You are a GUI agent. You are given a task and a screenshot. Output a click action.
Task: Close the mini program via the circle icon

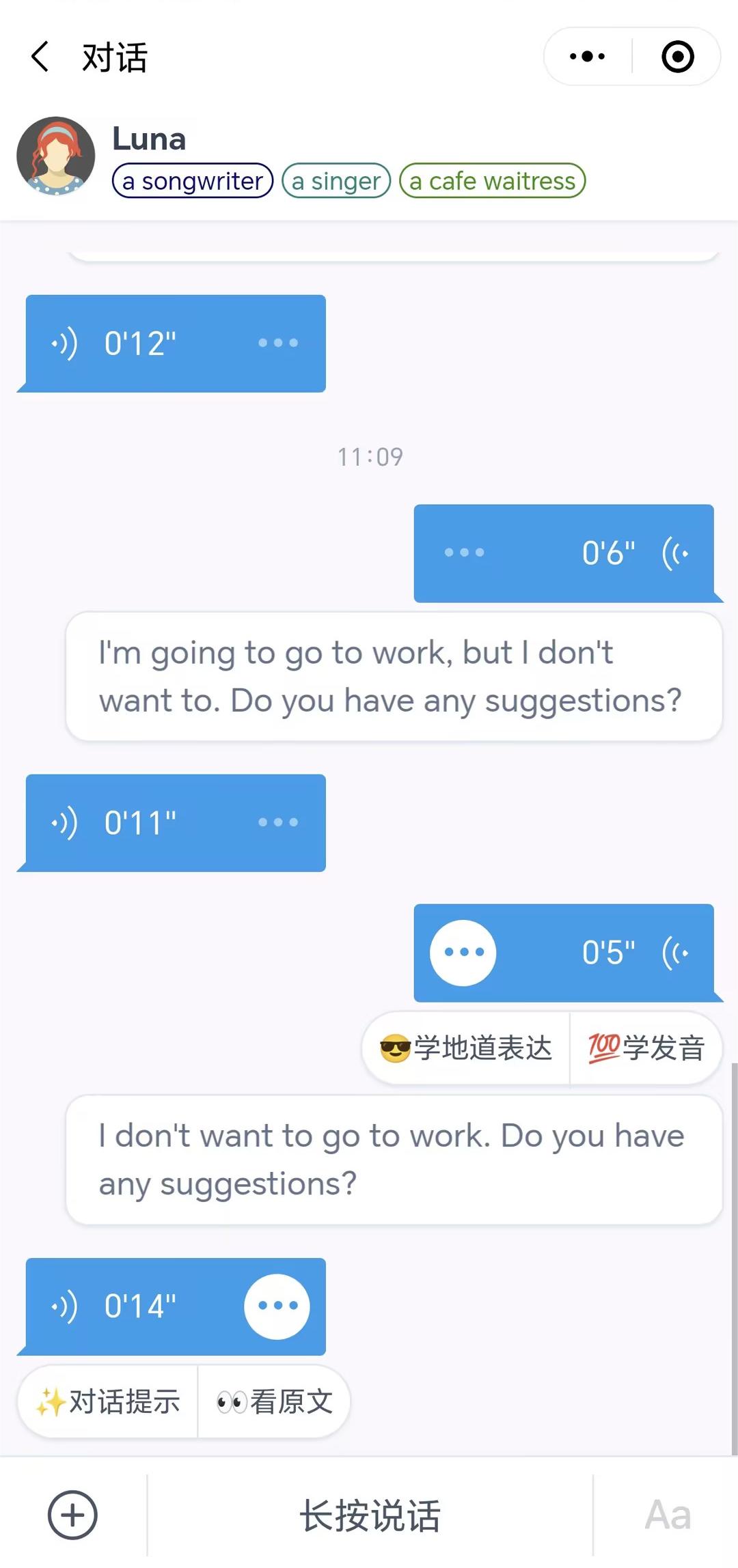coord(677,56)
